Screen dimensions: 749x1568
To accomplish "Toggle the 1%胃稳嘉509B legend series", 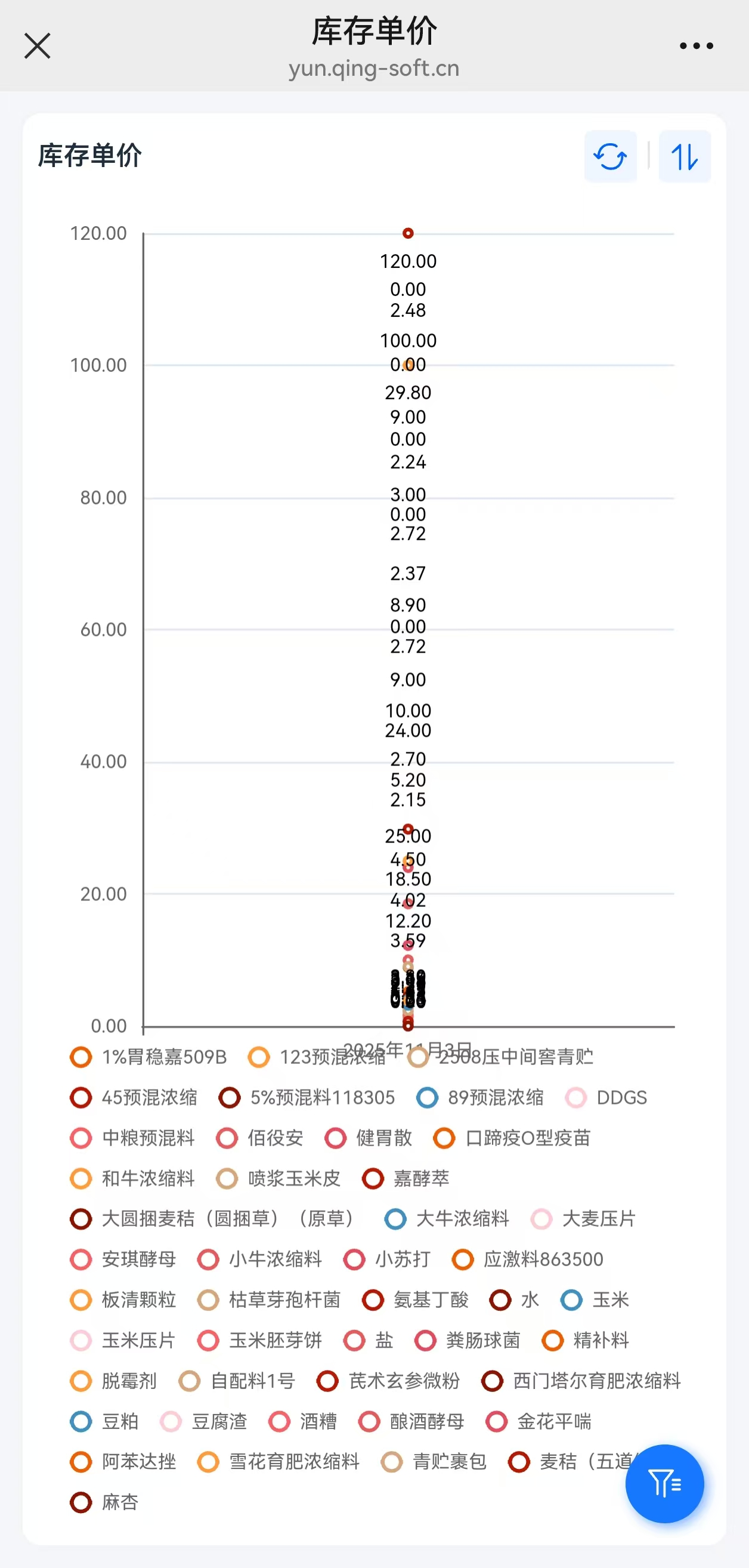I will 148,1057.
